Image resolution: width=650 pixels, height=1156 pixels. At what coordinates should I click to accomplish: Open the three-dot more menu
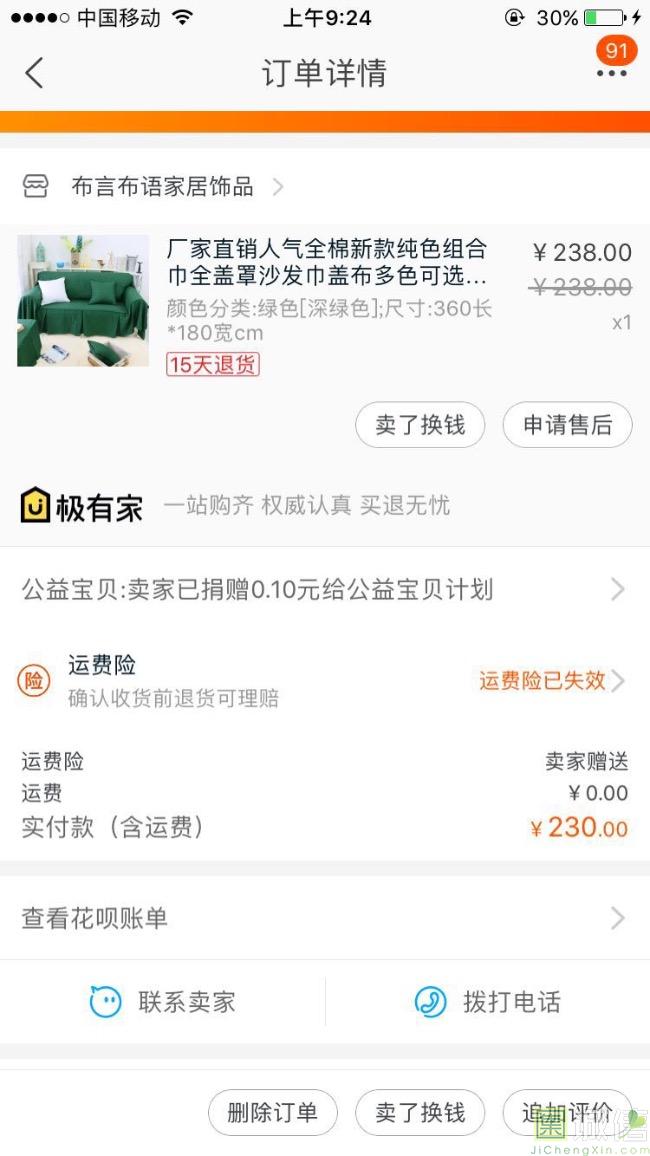pos(611,73)
